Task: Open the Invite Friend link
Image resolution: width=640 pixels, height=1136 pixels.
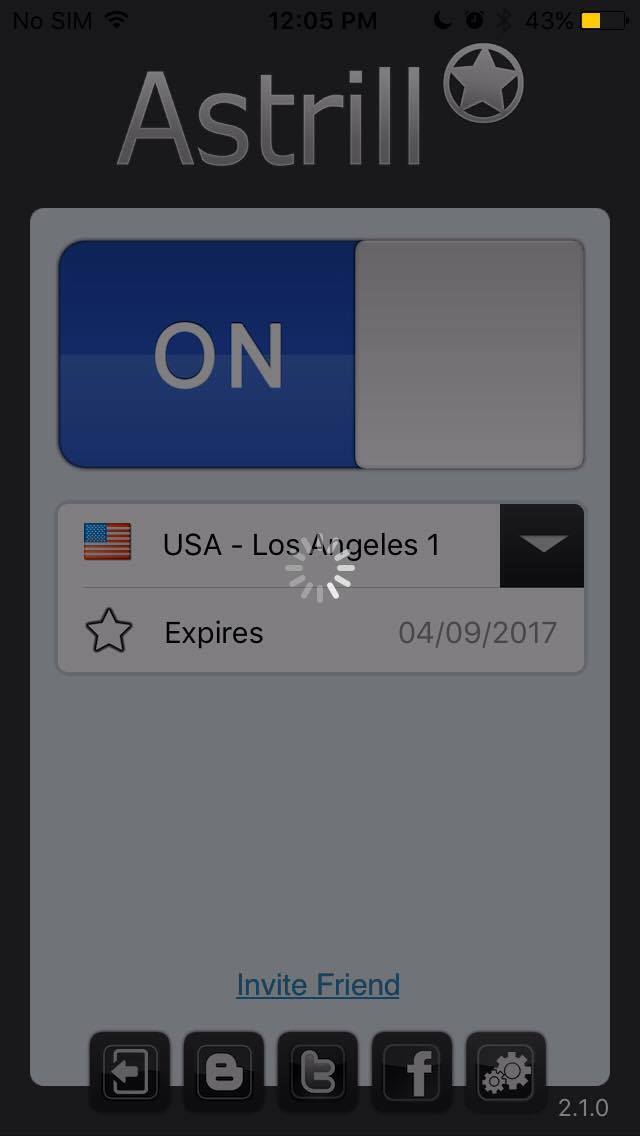Action: point(318,985)
